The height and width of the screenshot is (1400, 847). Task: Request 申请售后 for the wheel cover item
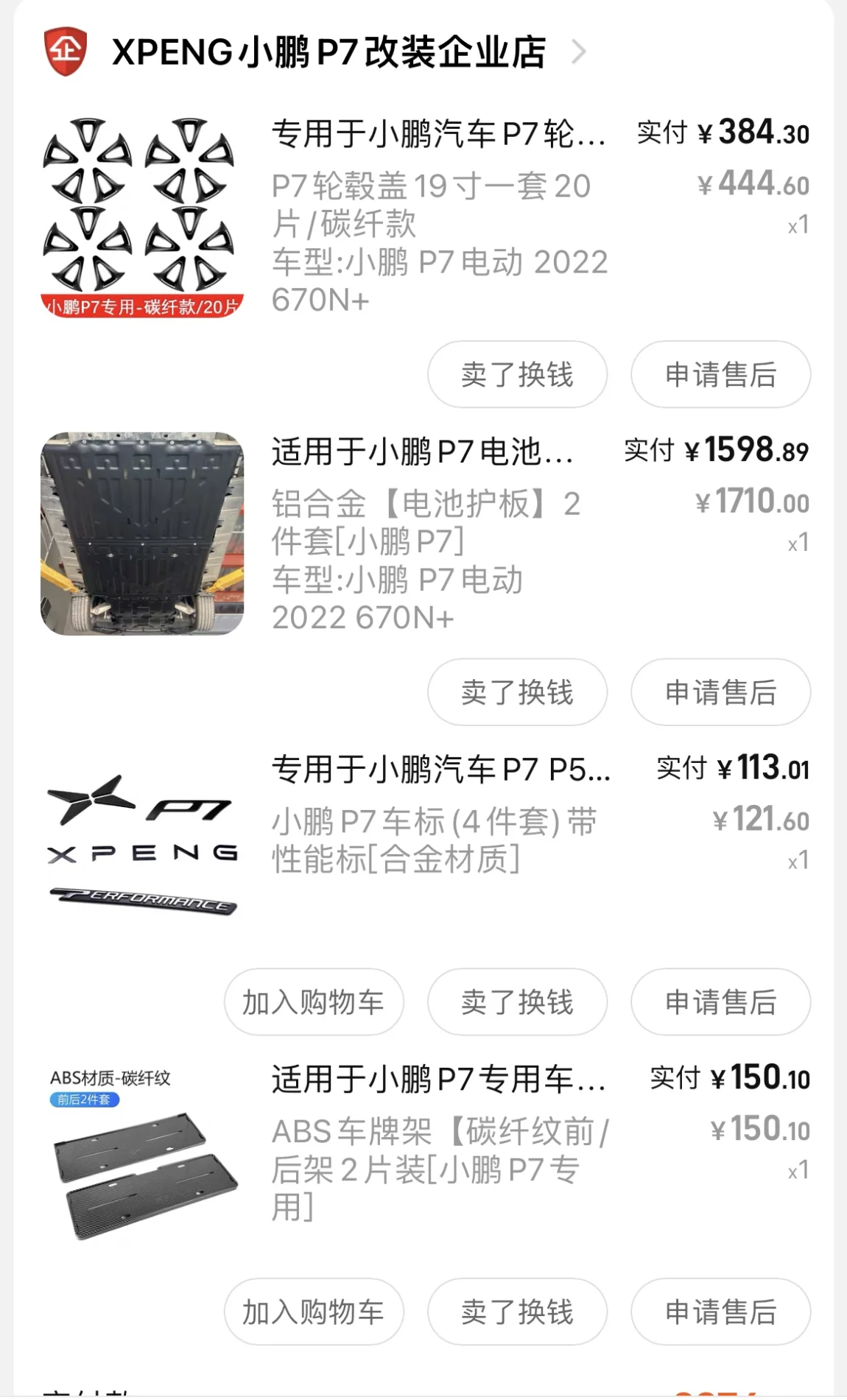pos(720,375)
